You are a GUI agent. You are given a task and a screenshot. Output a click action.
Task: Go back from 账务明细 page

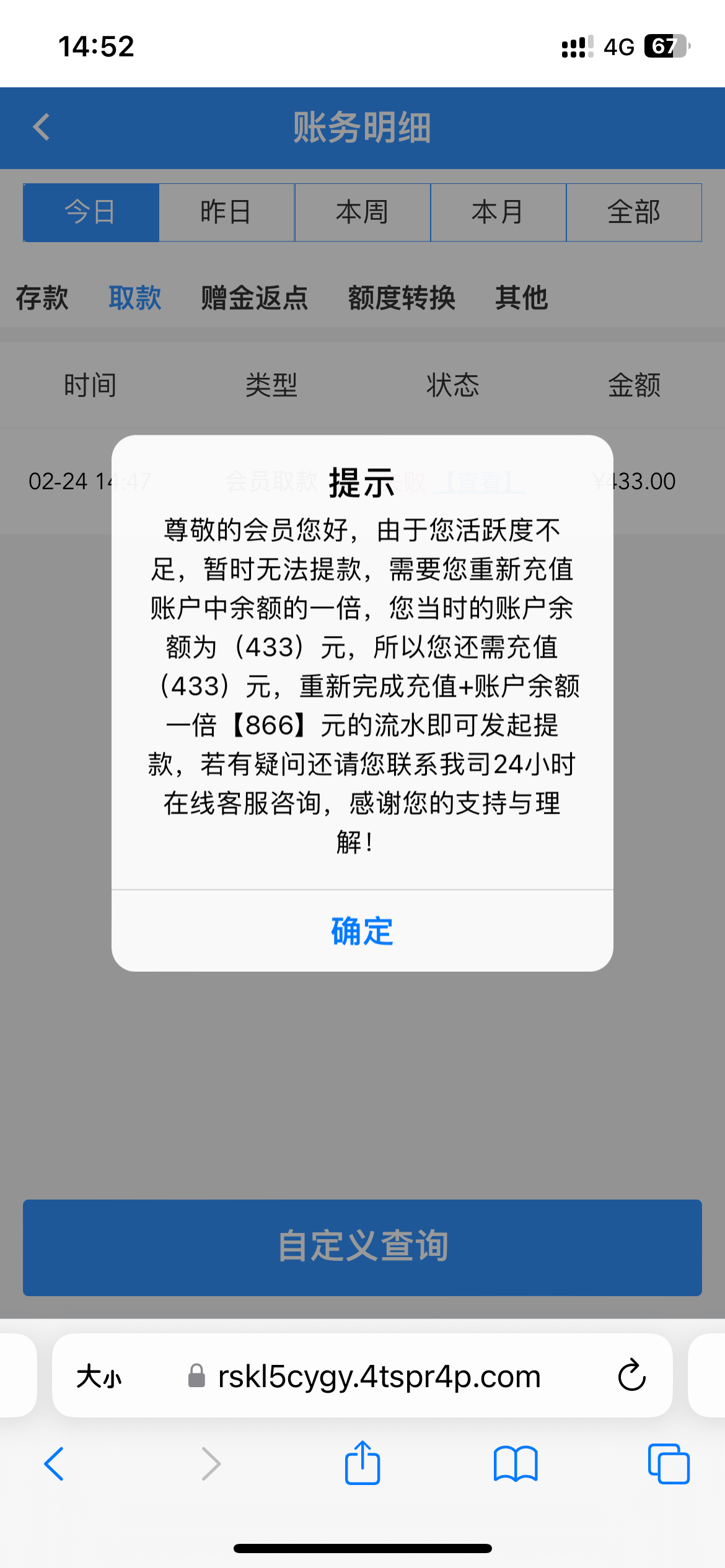42,128
